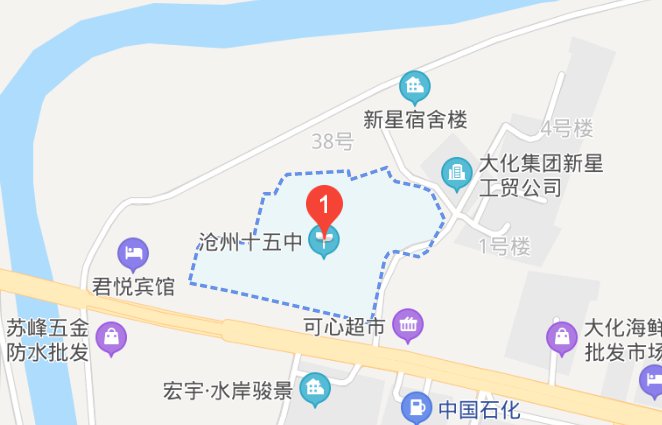
Task: Tap the 大化集团新星工贸公司 marker
Action: 456,175
